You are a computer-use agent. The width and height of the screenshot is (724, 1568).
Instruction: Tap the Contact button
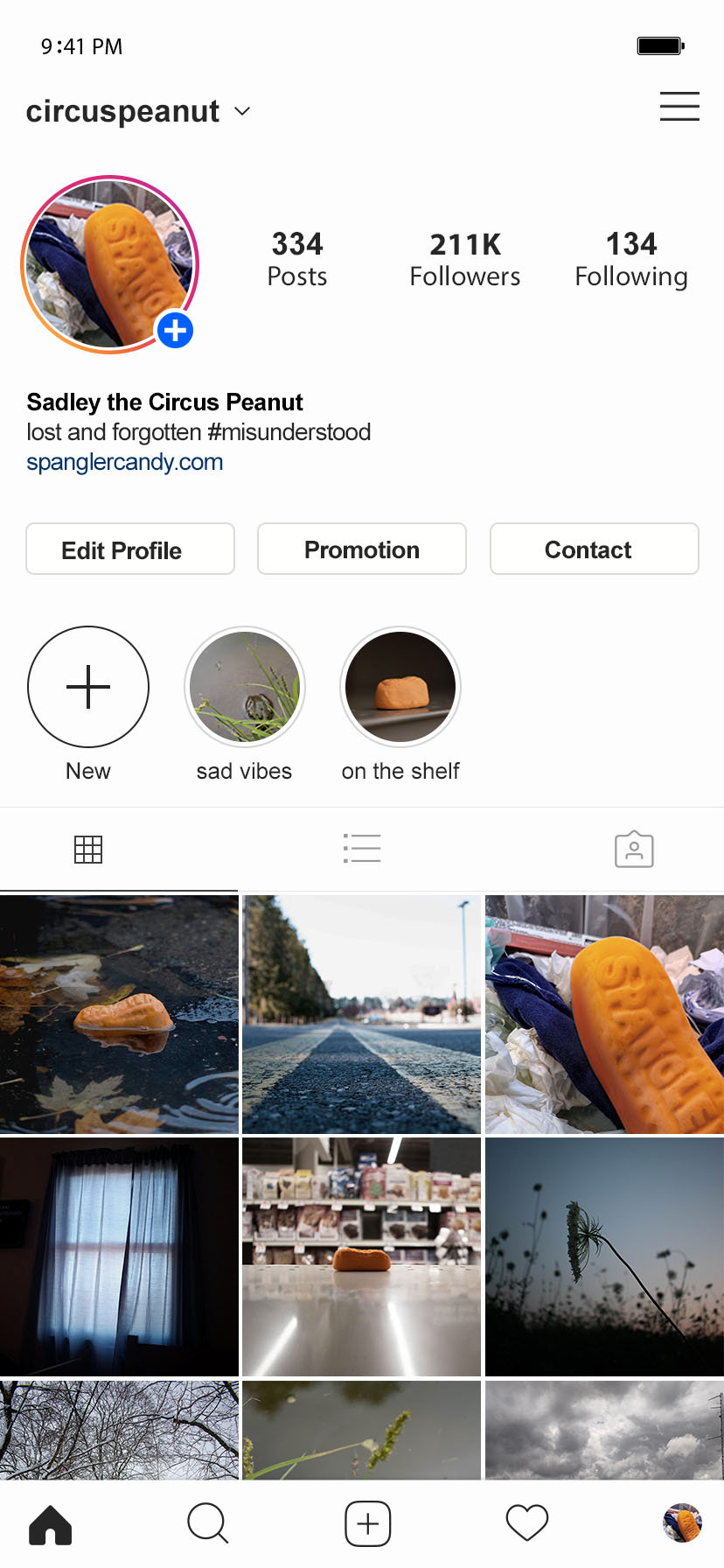pos(595,549)
